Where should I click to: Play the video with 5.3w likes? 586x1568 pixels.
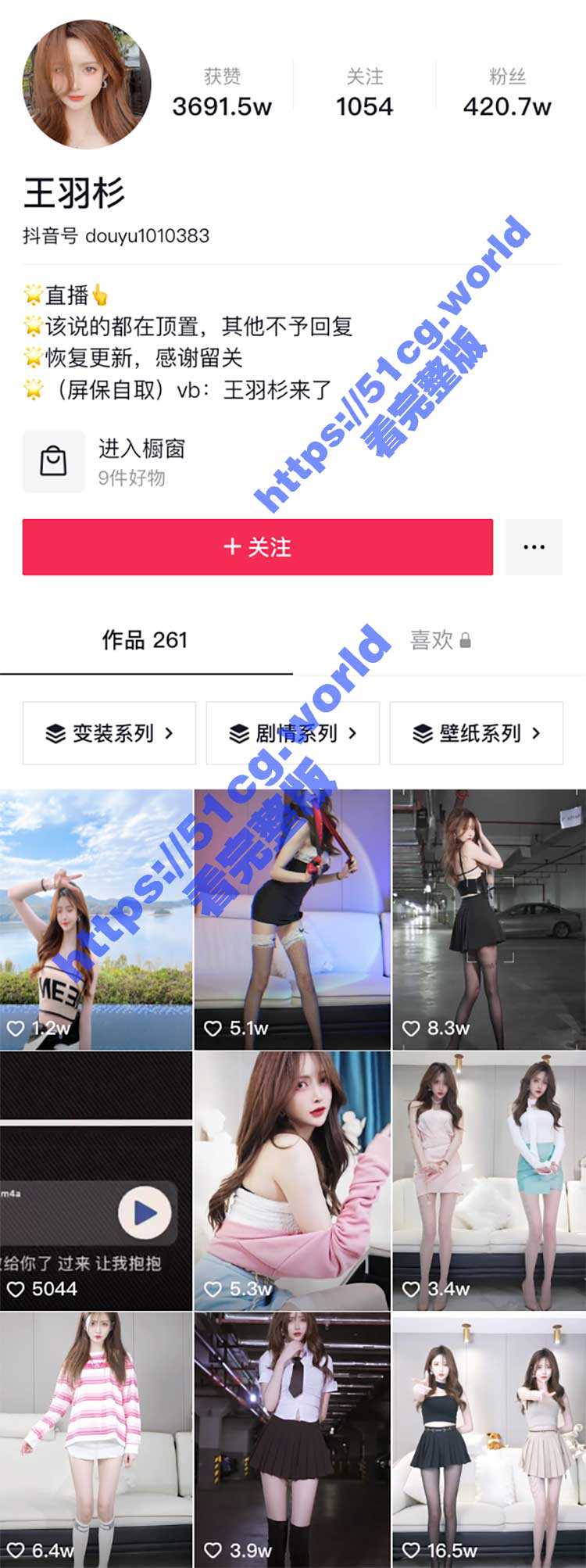pyautogui.click(x=292, y=1180)
